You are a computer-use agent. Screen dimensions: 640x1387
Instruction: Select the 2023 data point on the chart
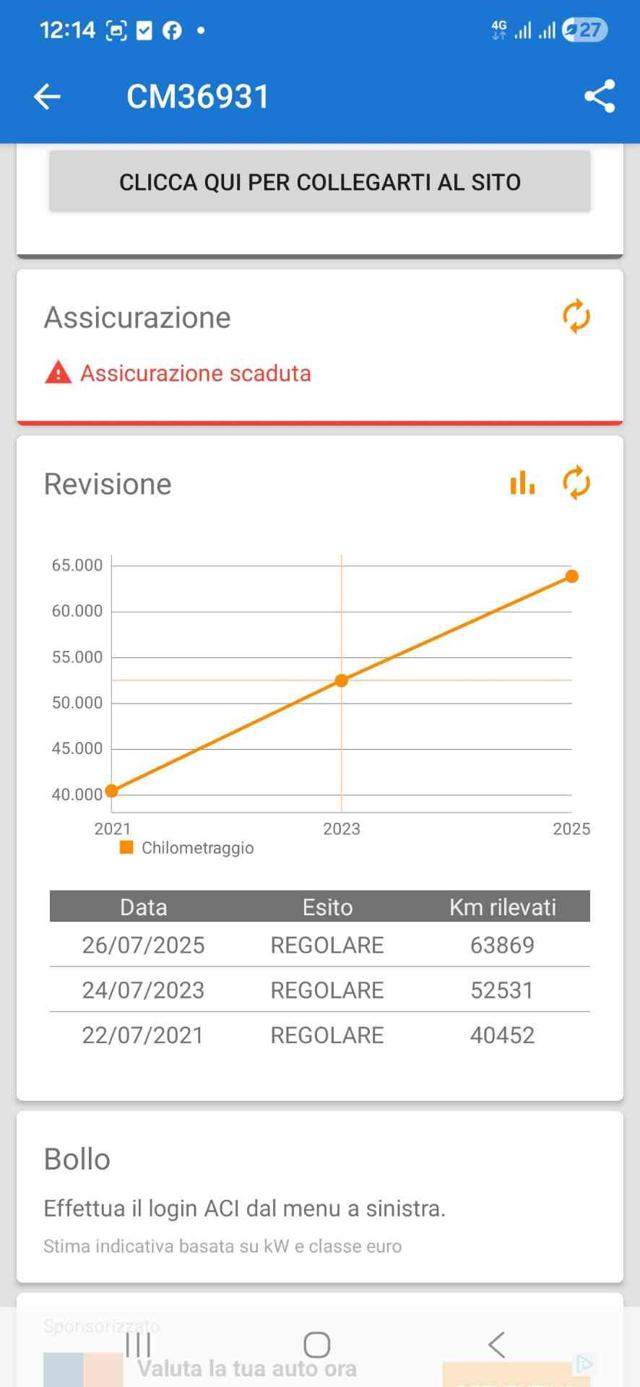tap(341, 680)
